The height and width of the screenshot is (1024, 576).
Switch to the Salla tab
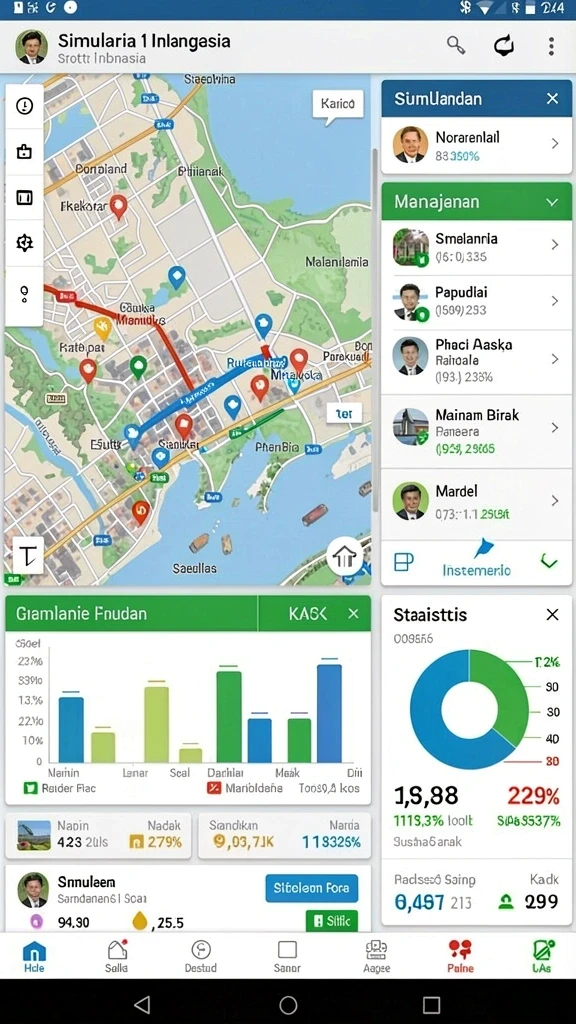pos(116,956)
